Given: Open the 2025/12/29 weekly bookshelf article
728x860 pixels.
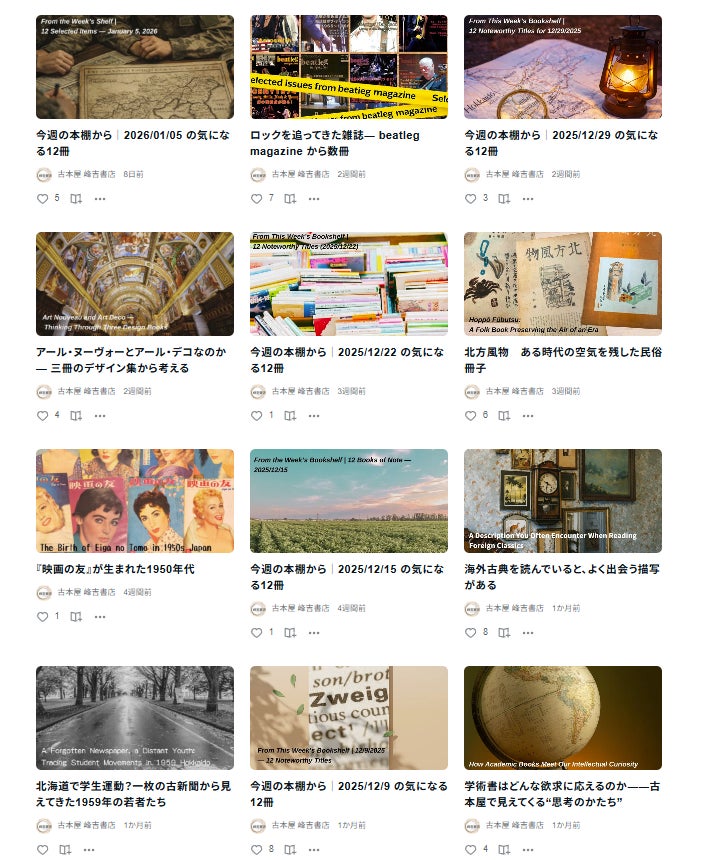Looking at the screenshot, I should (562, 67).
